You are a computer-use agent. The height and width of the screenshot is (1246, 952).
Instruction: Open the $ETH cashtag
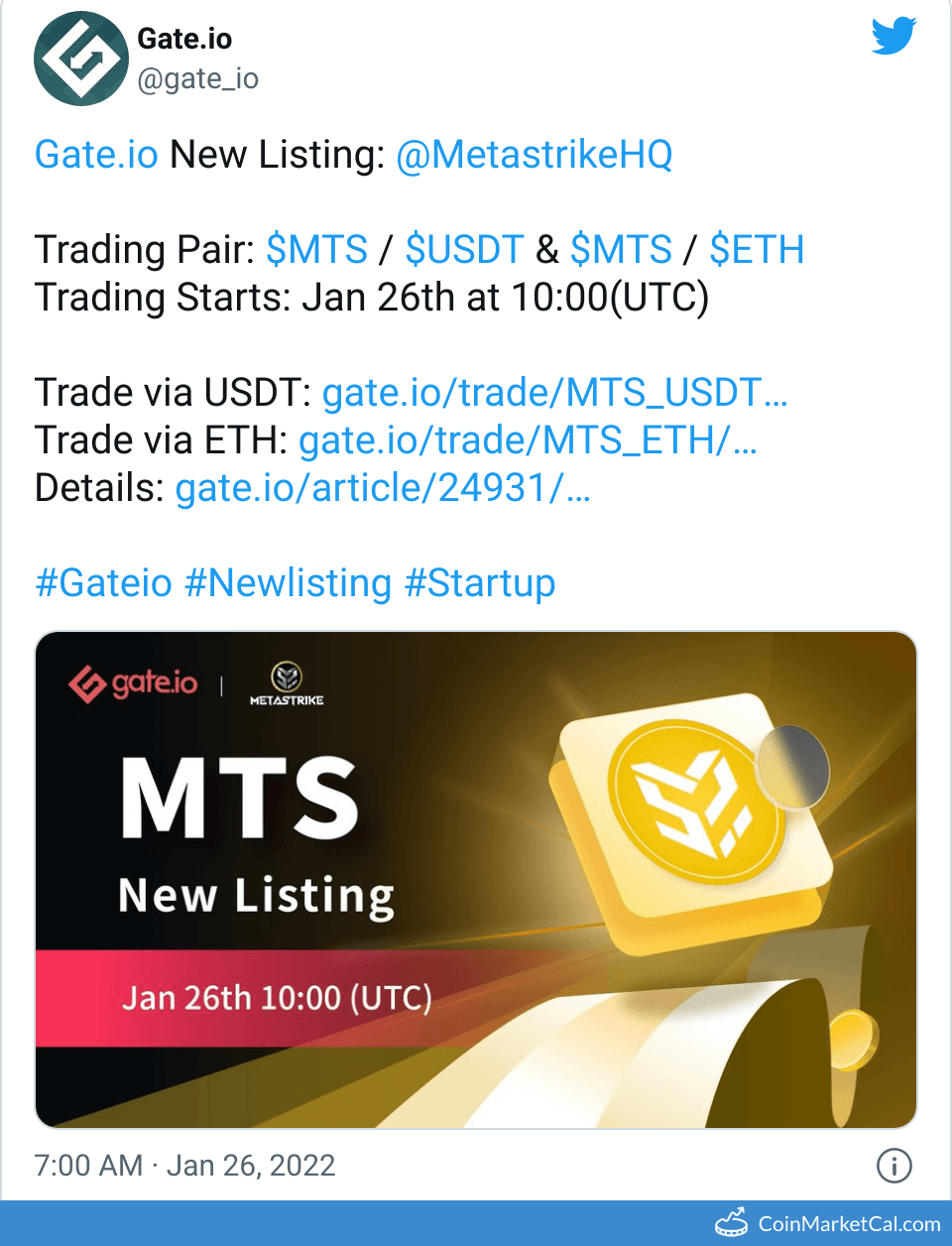click(x=757, y=250)
